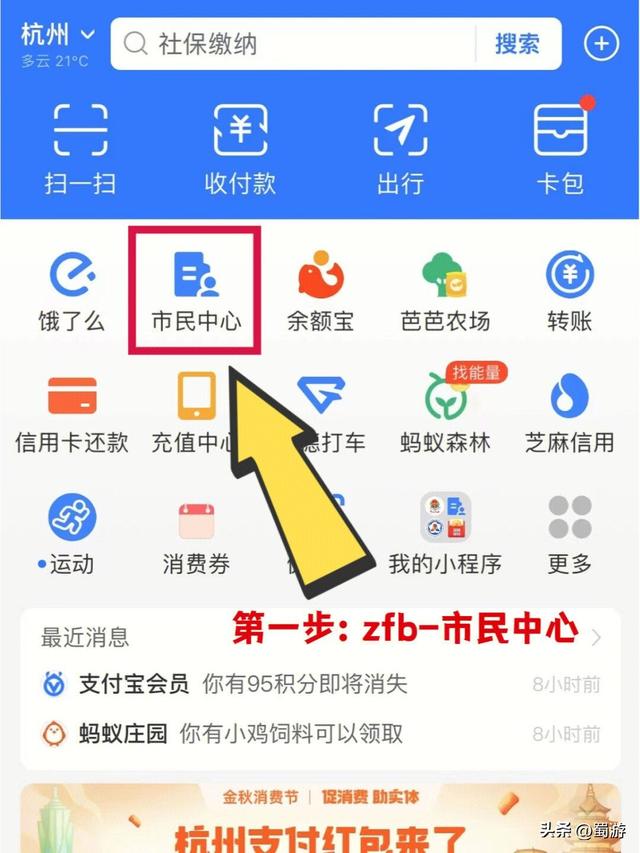640x853 pixels.
Task: Check 芝麻信用 score
Action: (569, 413)
